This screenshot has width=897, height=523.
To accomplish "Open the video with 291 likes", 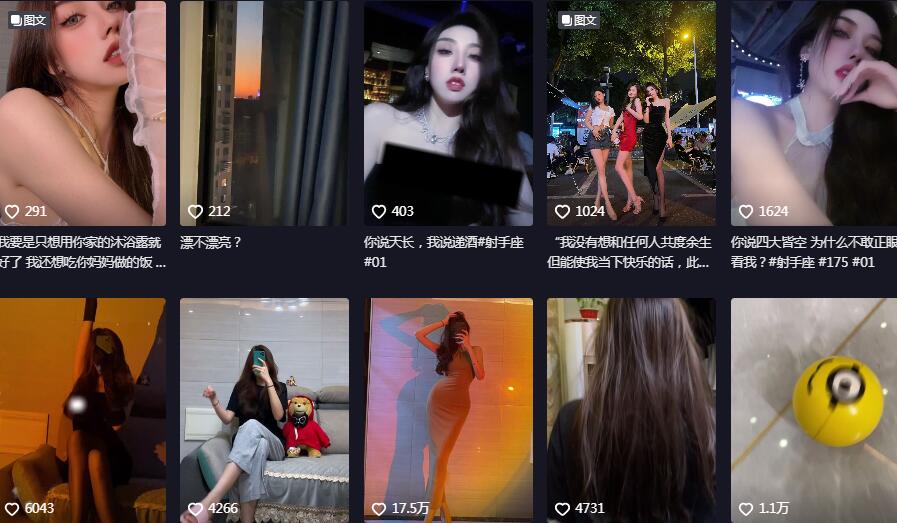I will [82, 112].
